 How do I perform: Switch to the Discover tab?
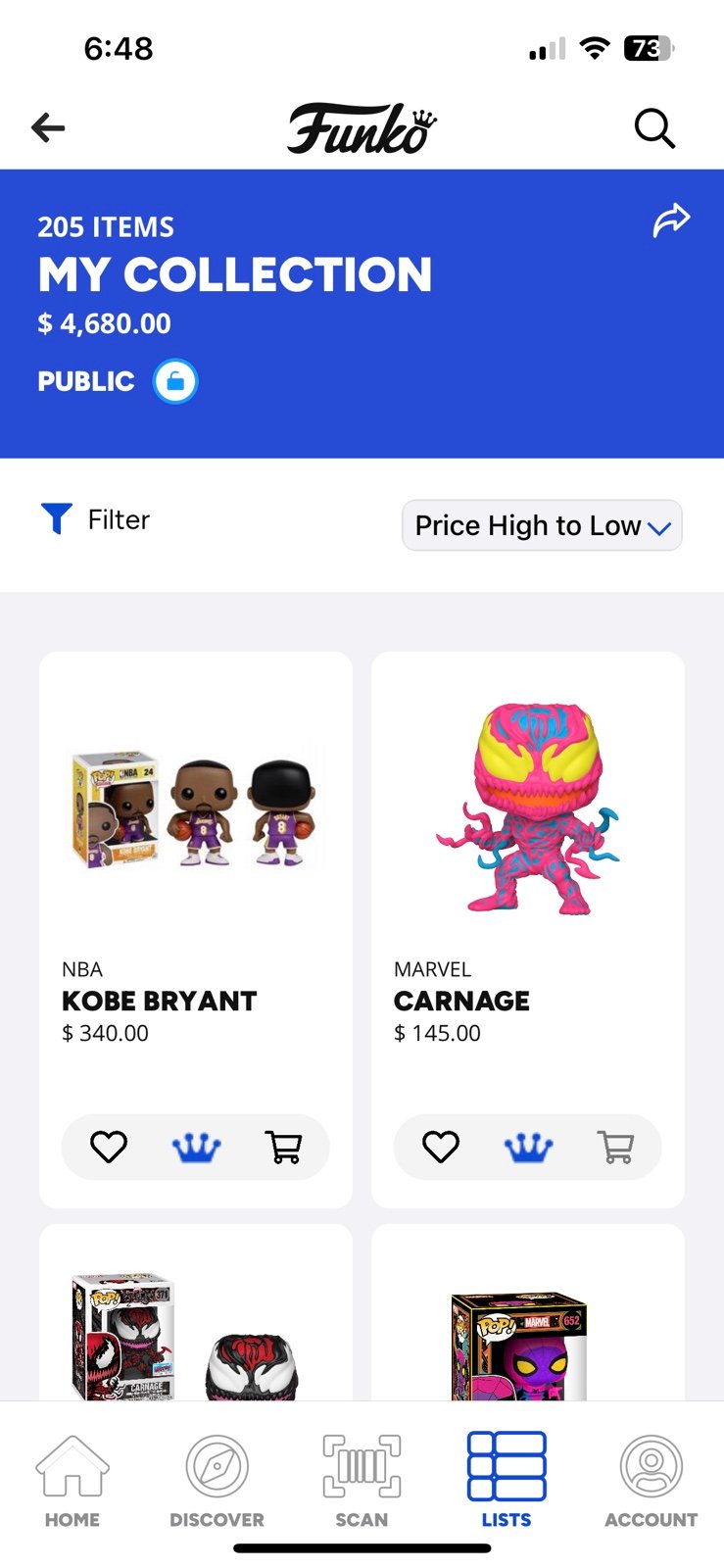pos(217,1480)
